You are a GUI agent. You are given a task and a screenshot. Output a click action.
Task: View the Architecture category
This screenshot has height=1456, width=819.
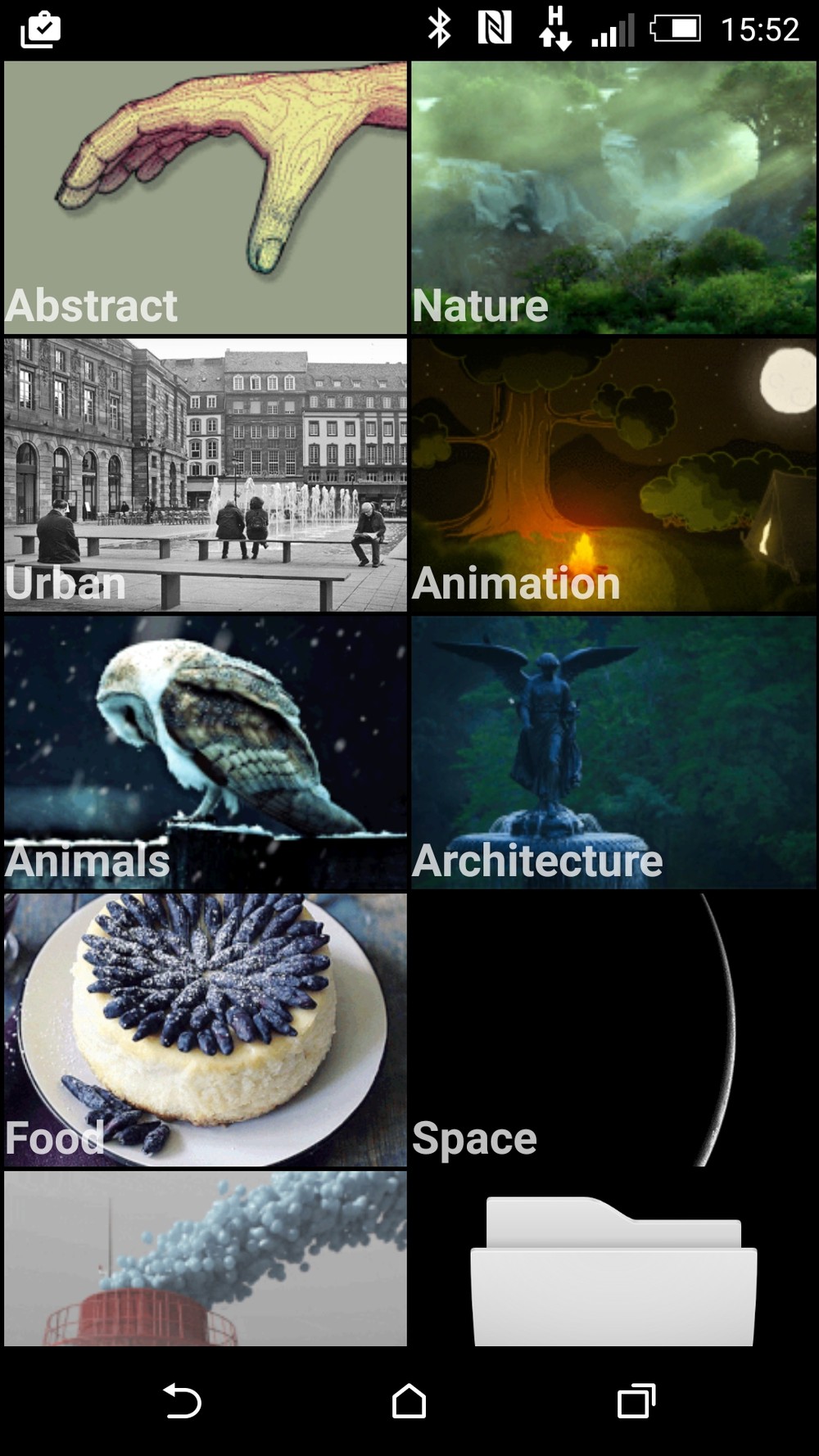(613, 753)
